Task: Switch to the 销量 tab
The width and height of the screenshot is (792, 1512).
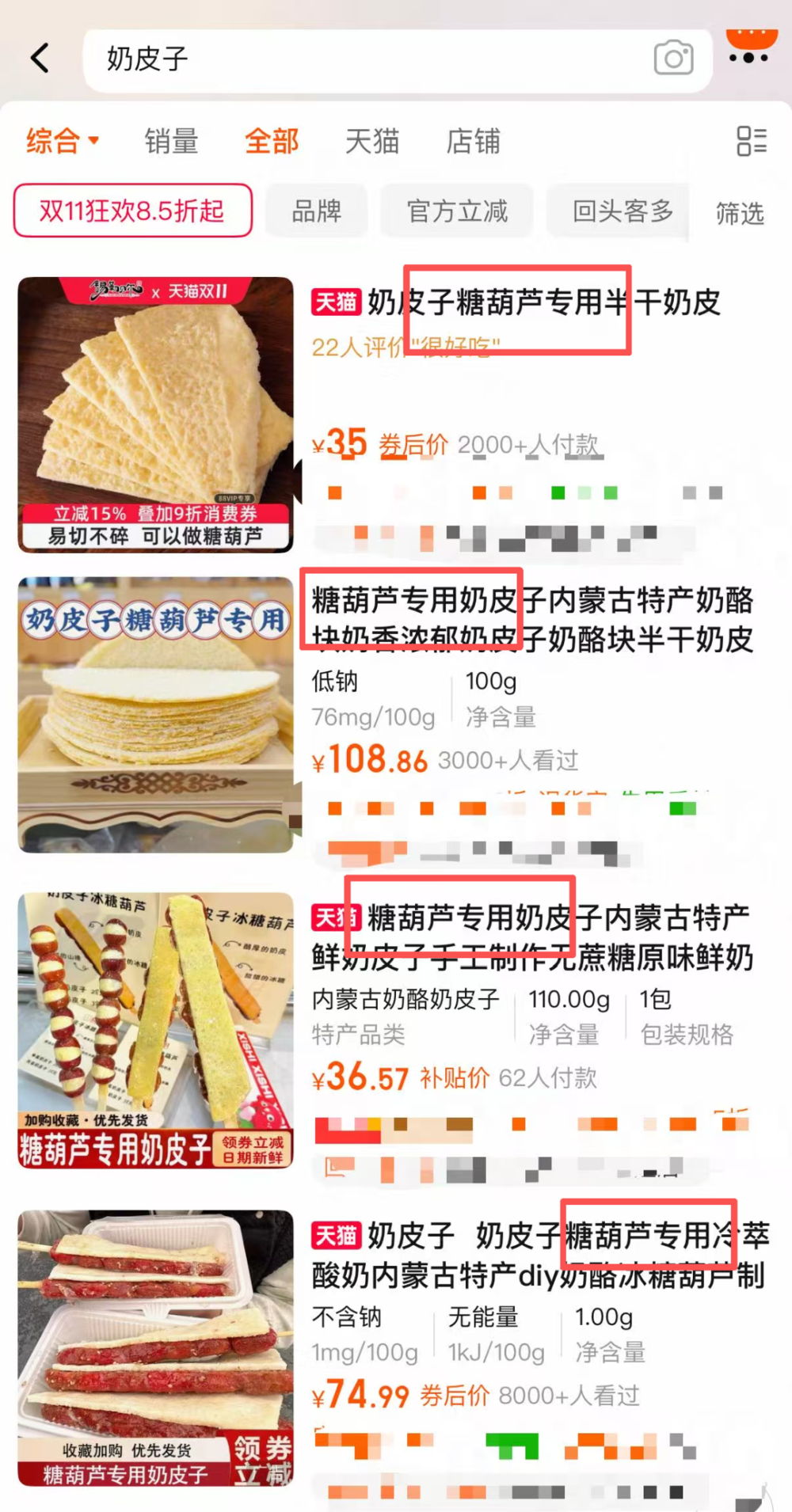Action: [x=170, y=141]
